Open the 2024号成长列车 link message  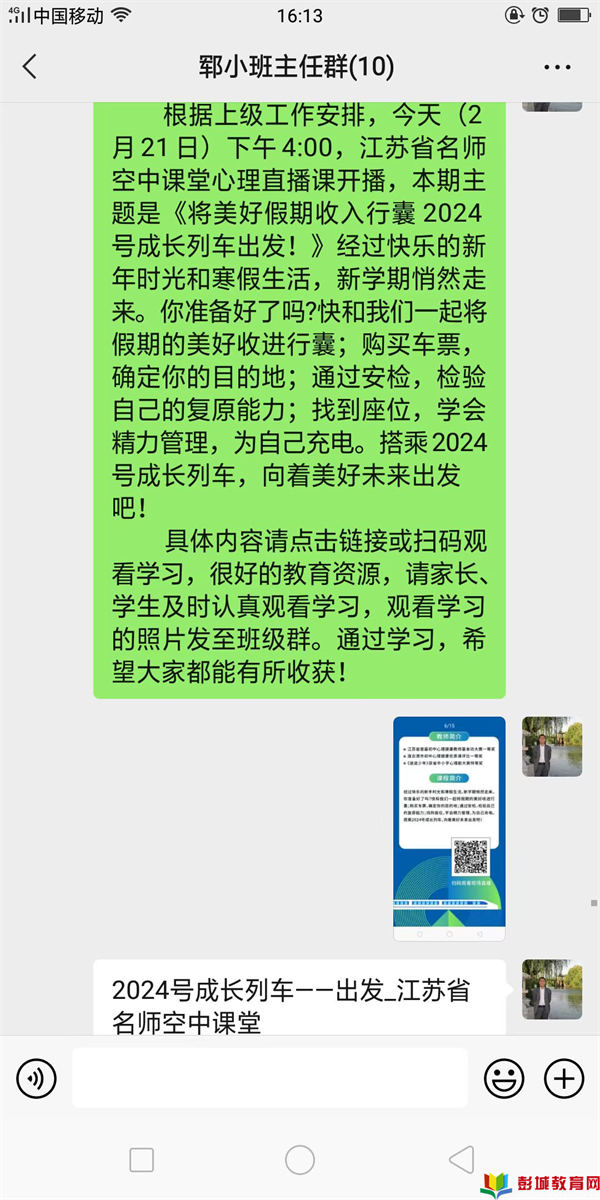300,1003
